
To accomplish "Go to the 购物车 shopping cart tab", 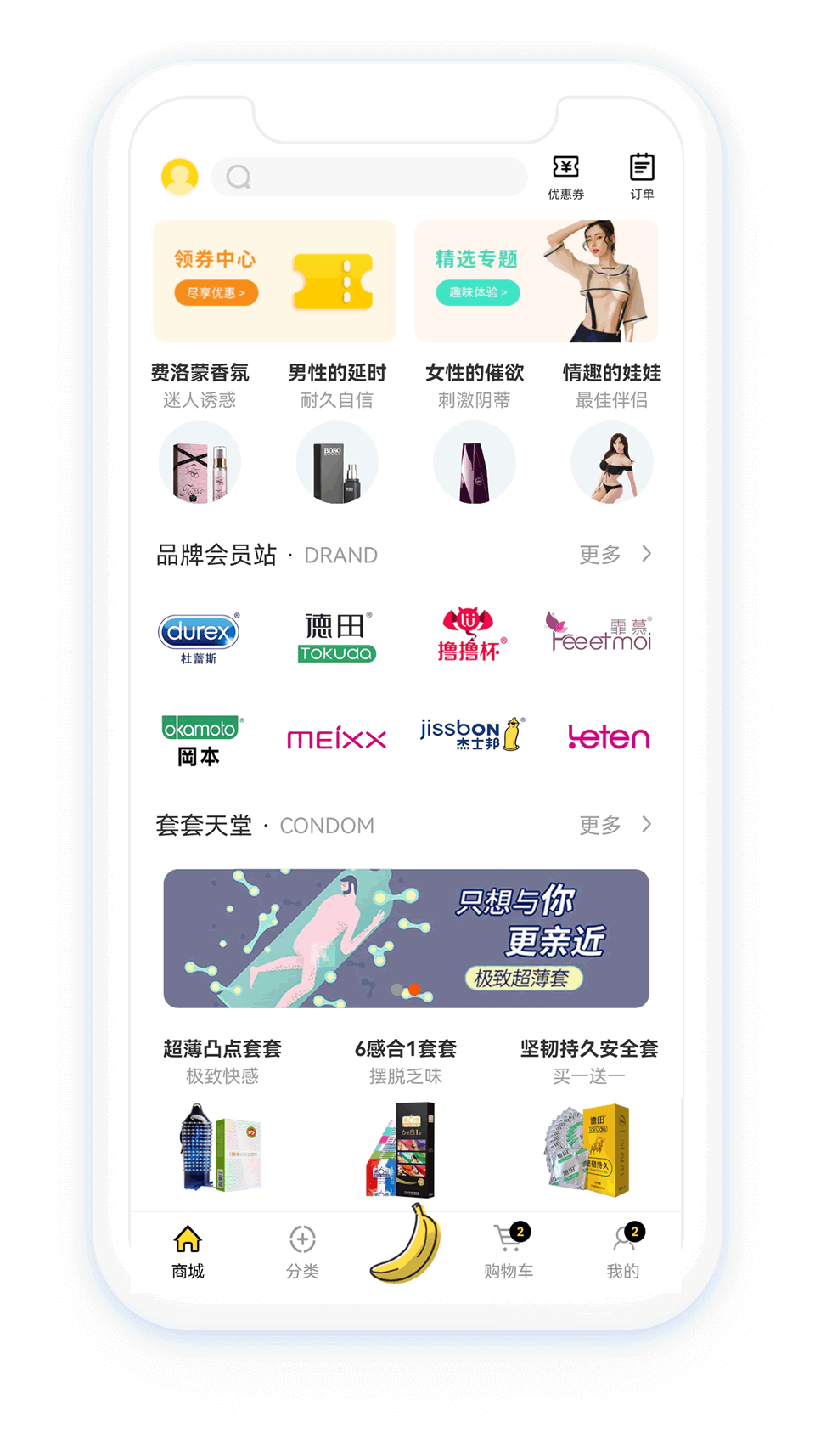I will (509, 1251).
